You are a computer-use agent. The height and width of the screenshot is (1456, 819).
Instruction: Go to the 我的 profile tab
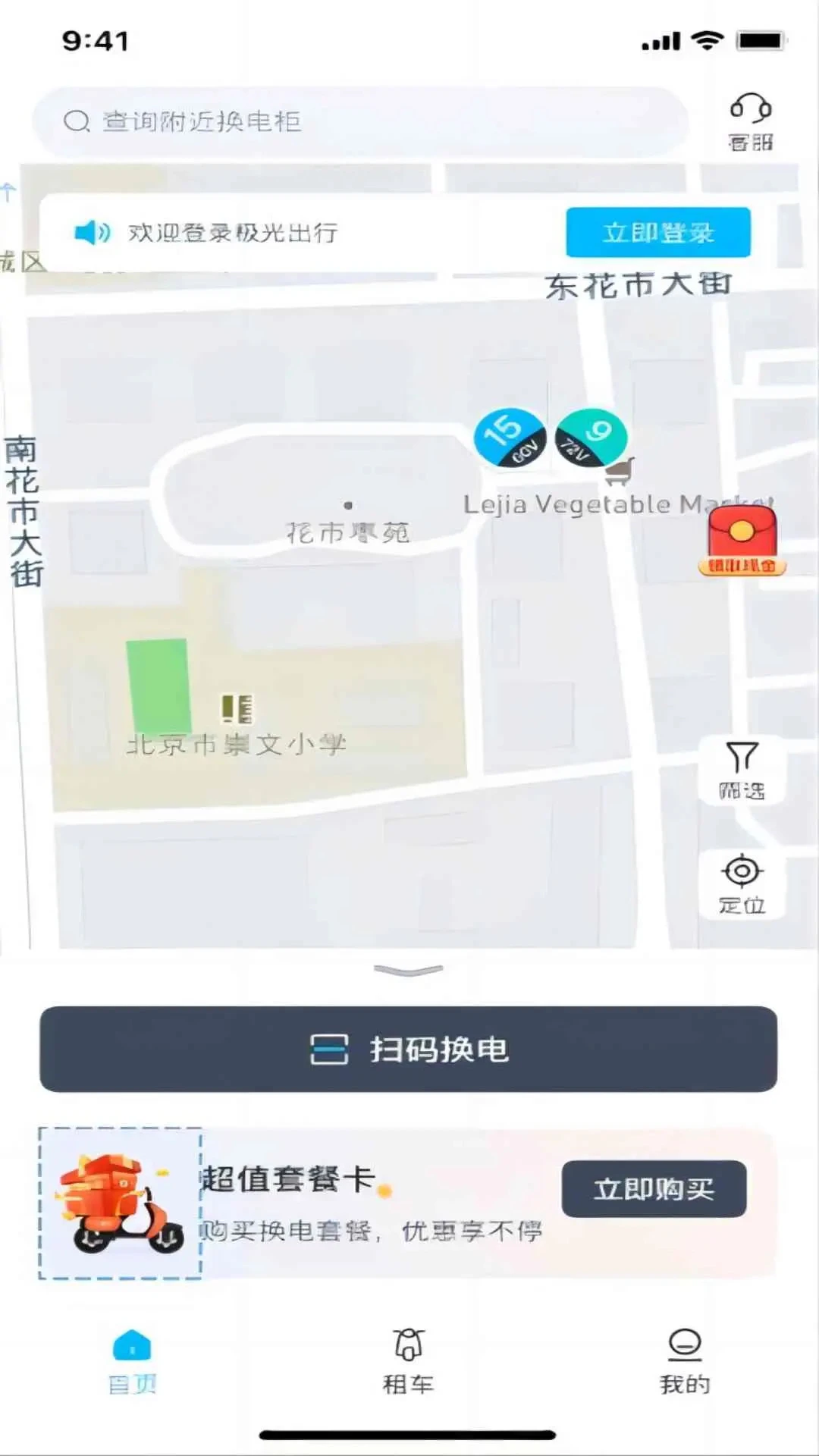(685, 1362)
